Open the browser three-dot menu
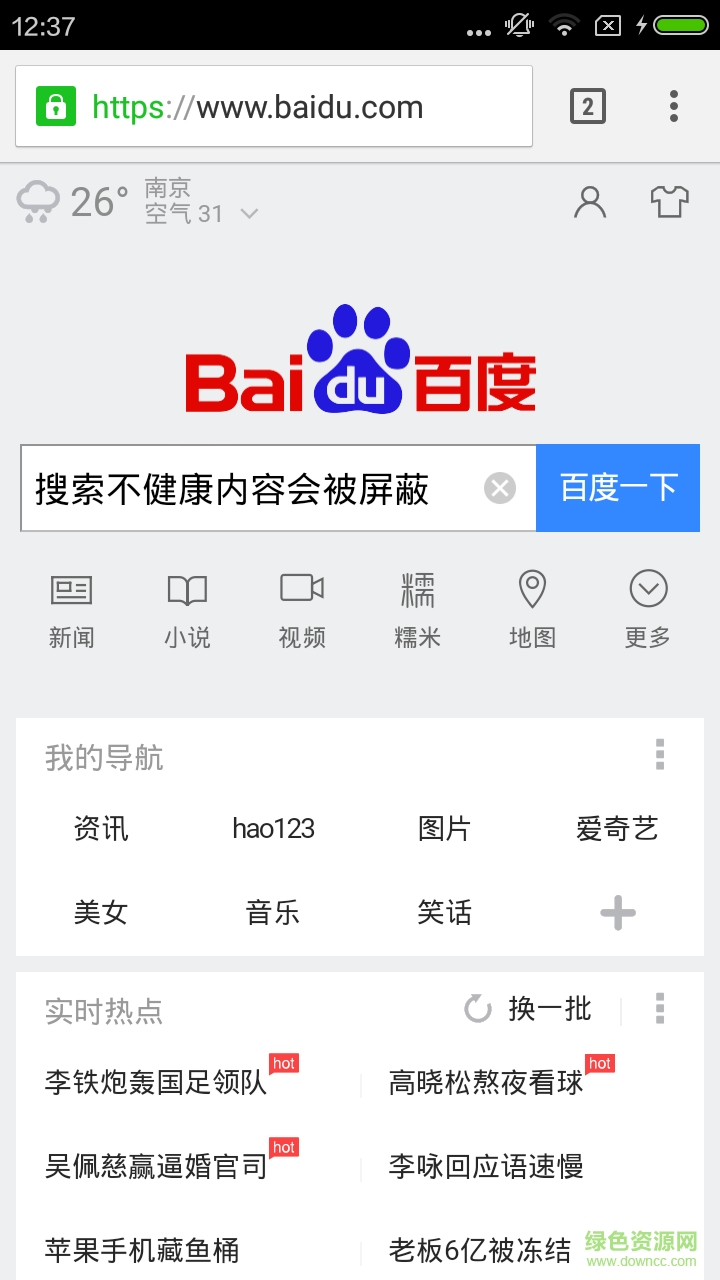 (x=674, y=105)
